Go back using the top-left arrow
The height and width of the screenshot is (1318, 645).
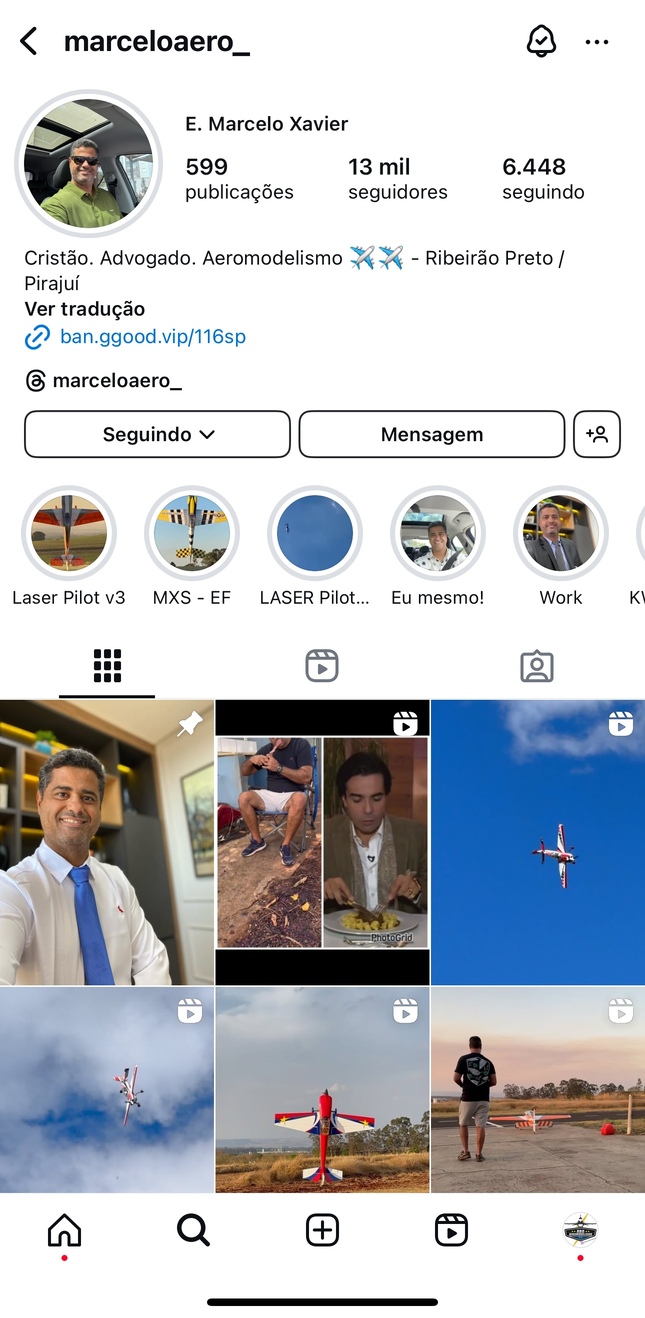(29, 42)
